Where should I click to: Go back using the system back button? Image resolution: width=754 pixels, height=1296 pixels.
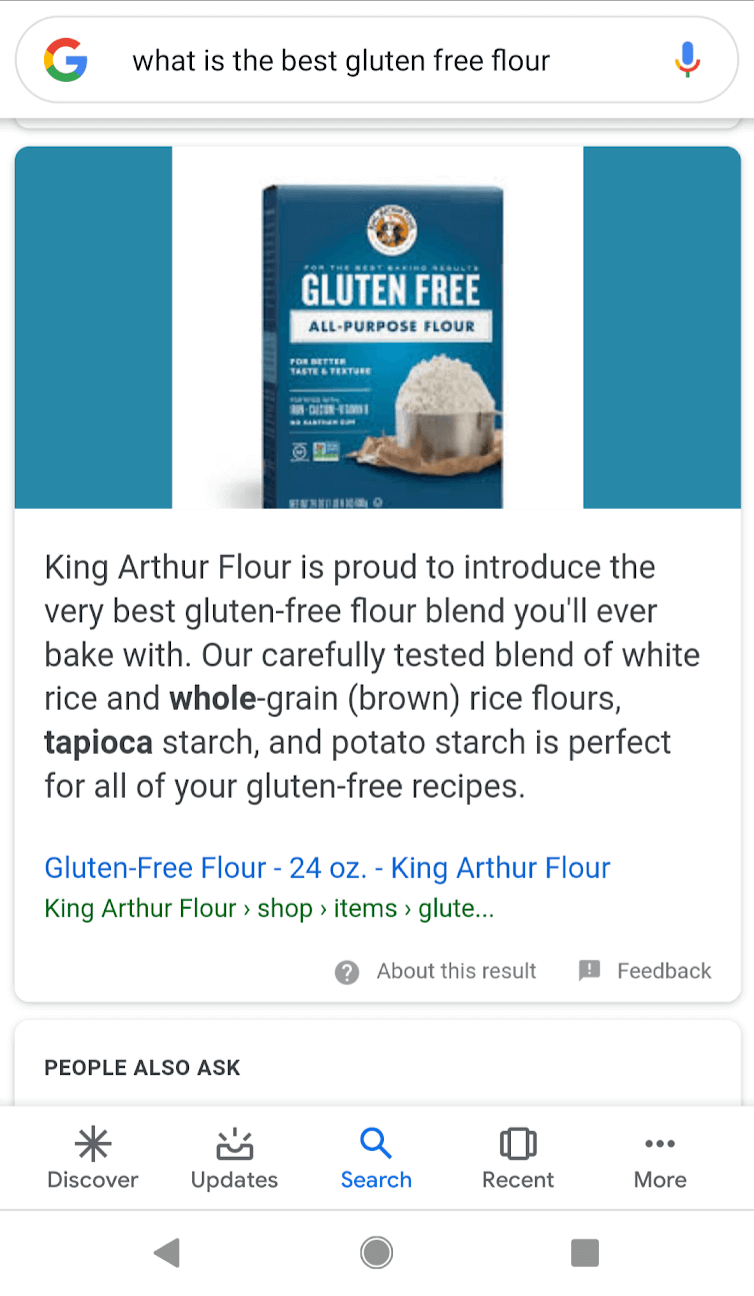167,1252
